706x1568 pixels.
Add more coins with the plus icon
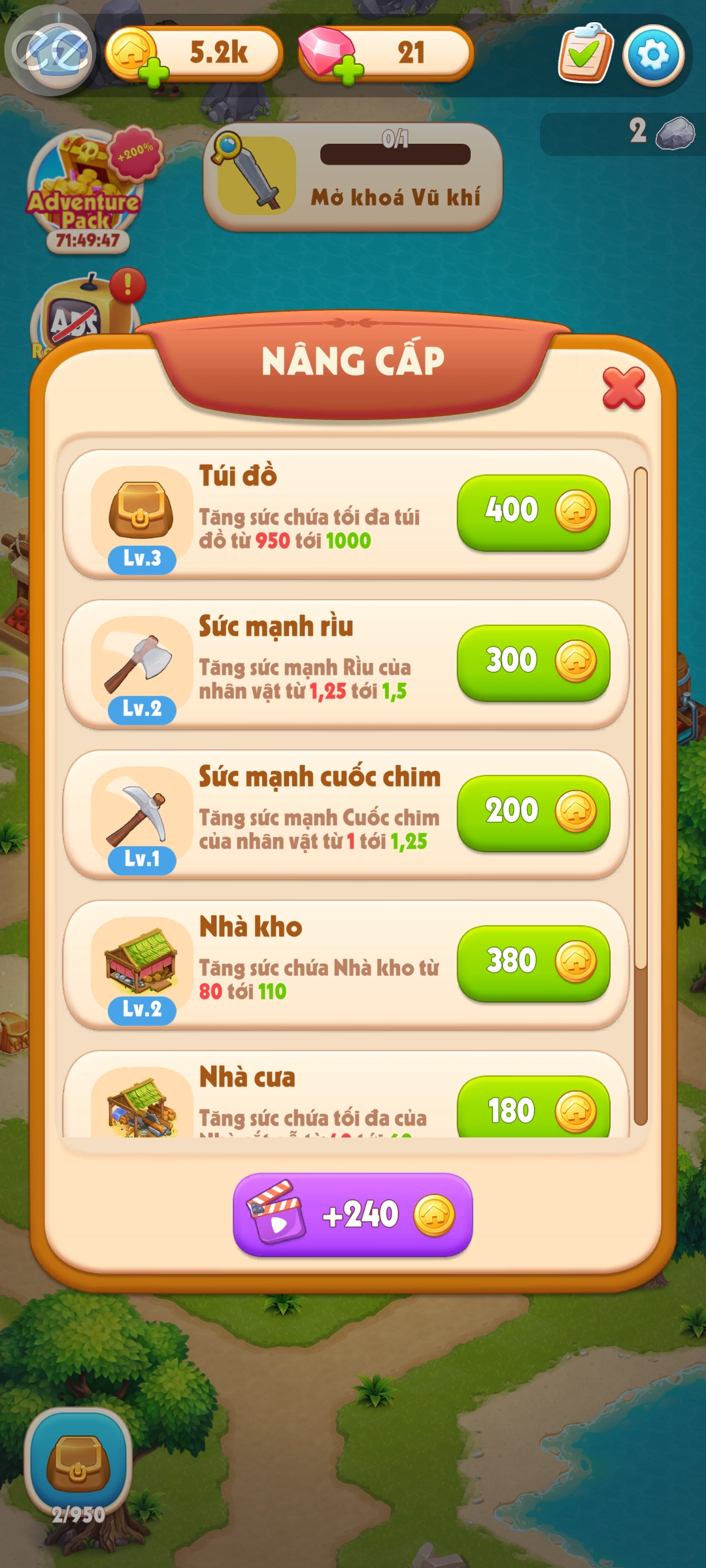point(154,72)
